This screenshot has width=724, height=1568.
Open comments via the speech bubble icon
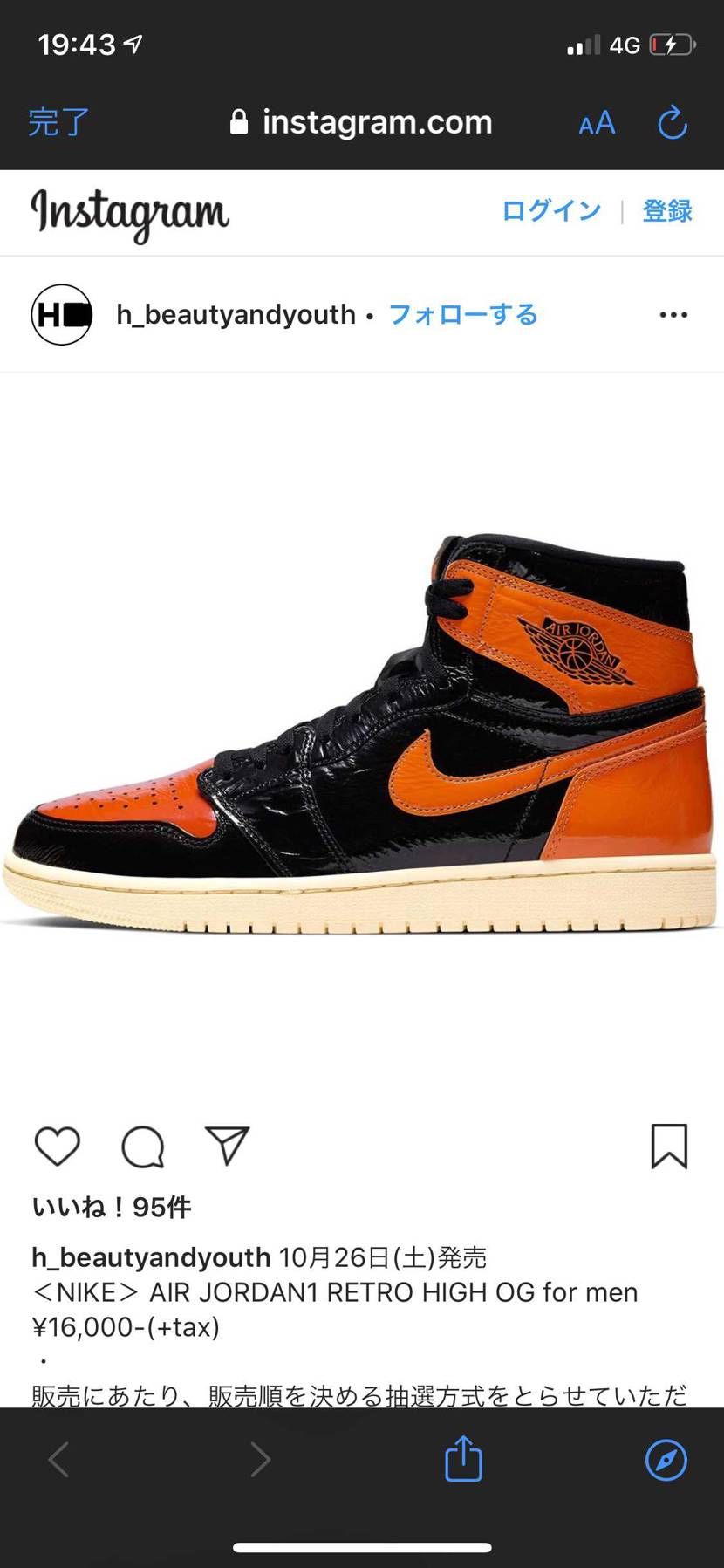[x=143, y=1147]
